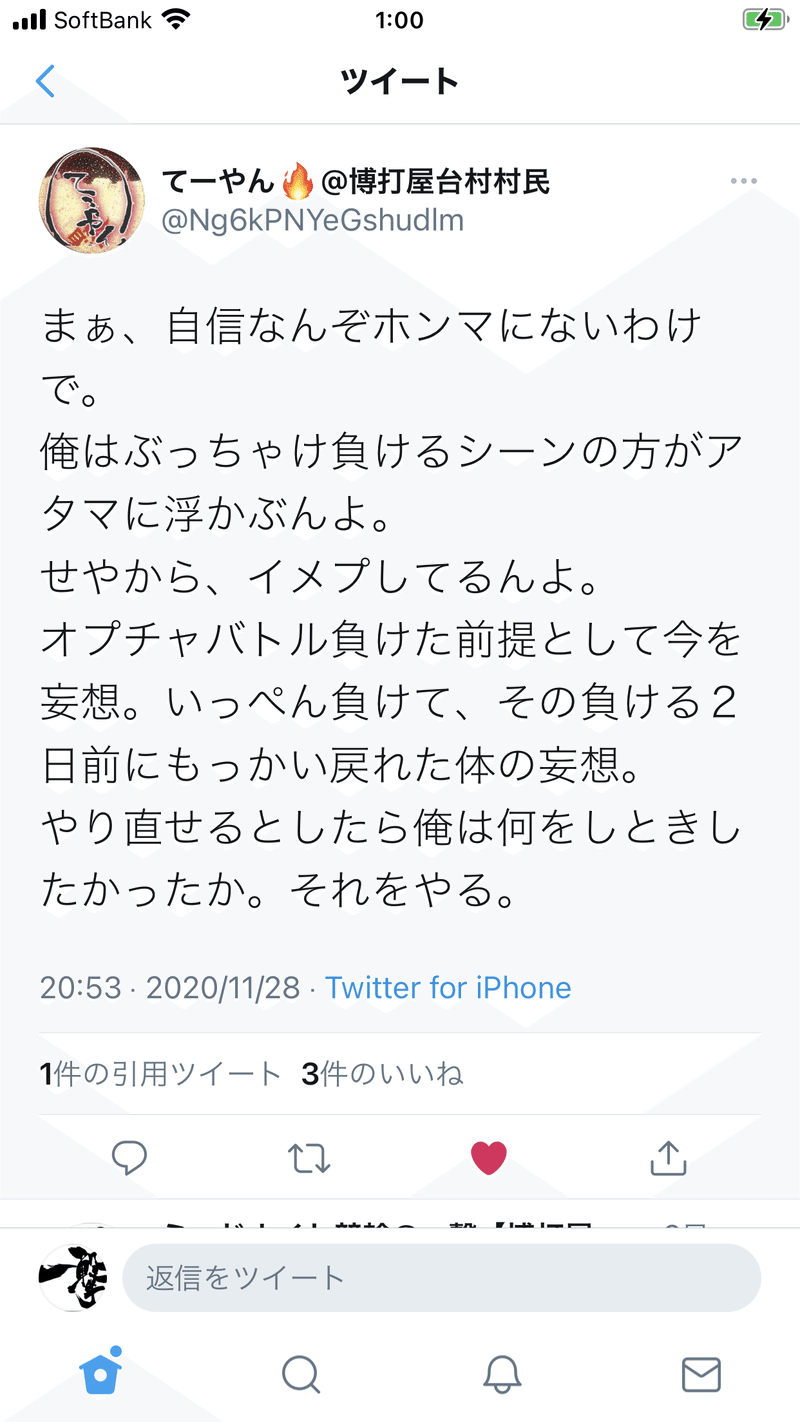The height and width of the screenshot is (1422, 800).
Task: Expand the quoted reply below the tweet
Action: (x=400, y=1220)
